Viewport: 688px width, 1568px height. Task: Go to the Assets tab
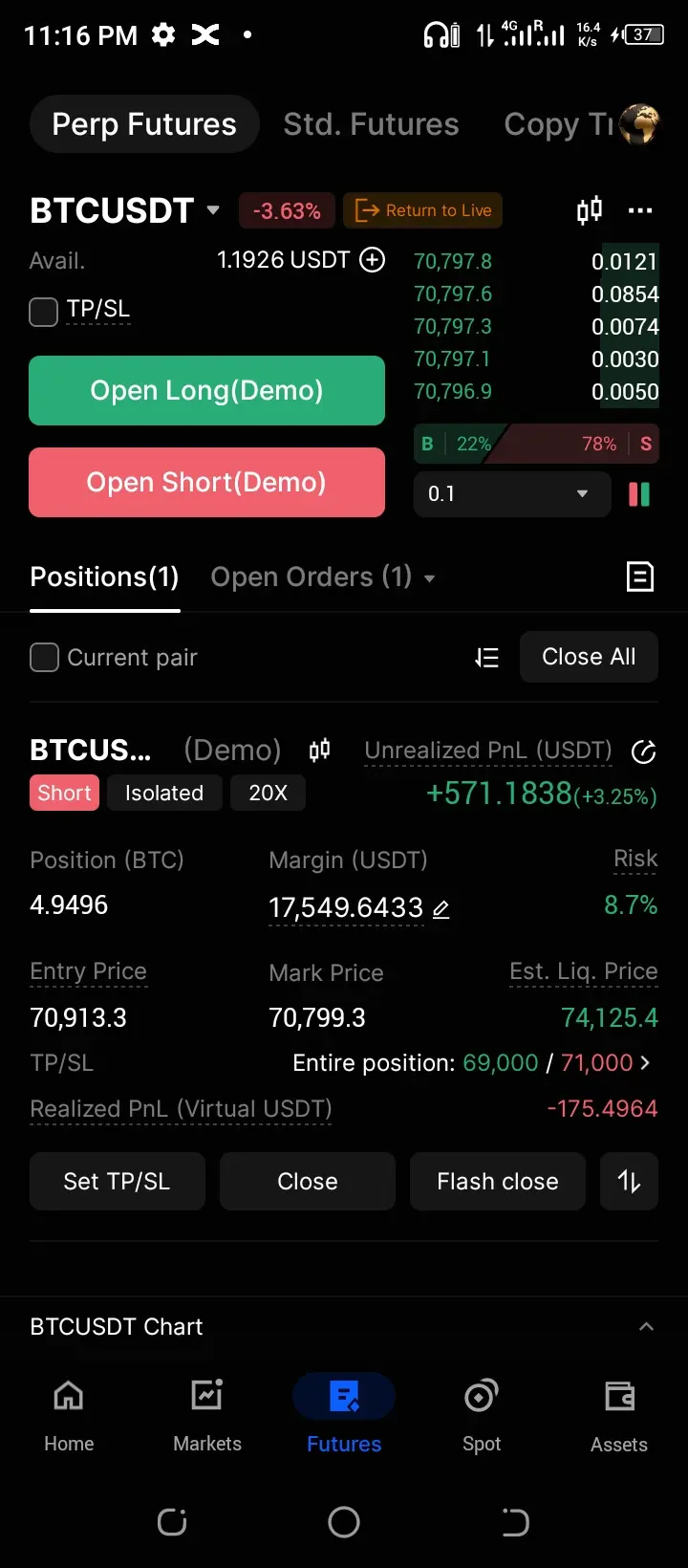click(618, 1415)
